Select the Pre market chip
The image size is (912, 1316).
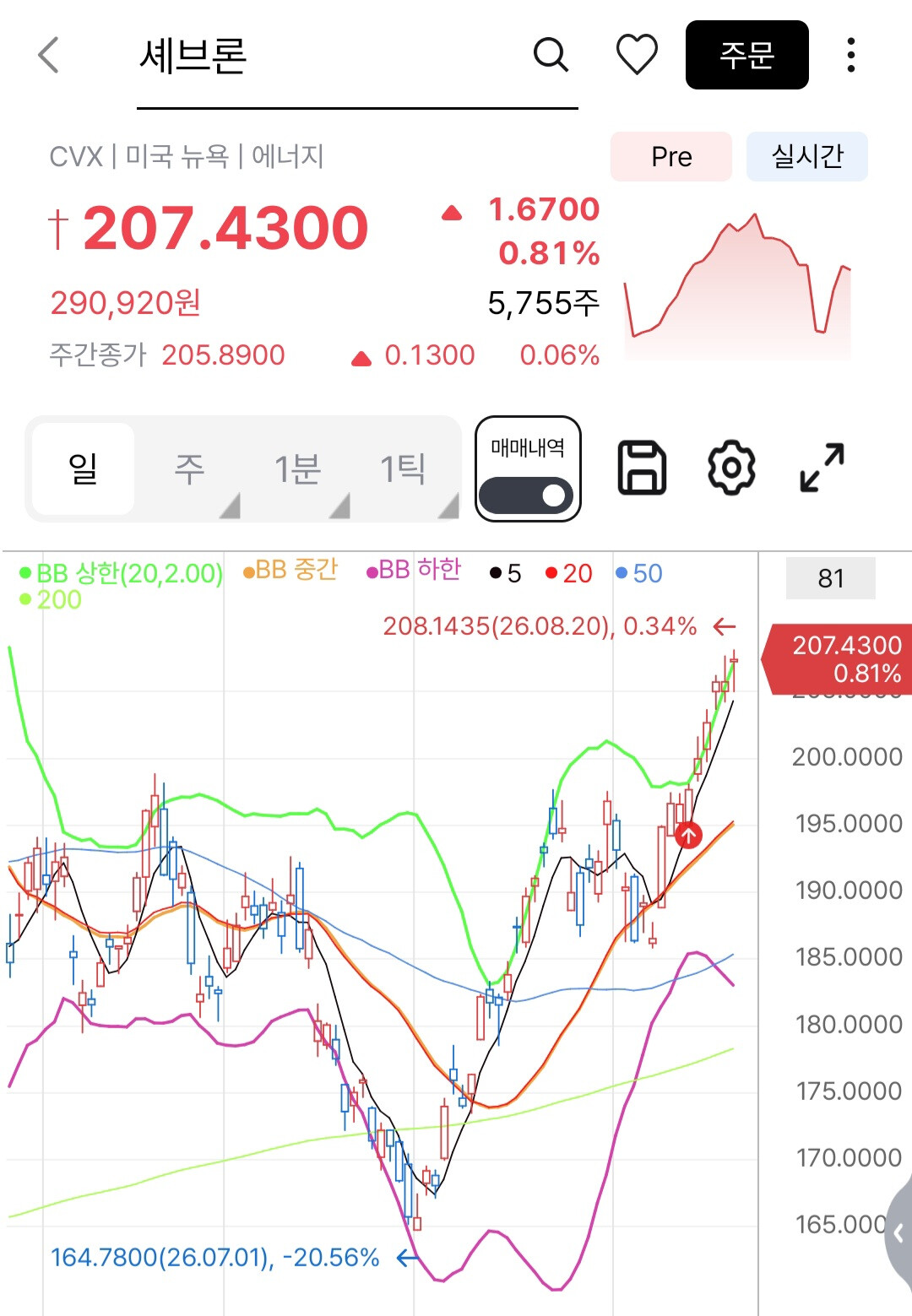(x=671, y=156)
